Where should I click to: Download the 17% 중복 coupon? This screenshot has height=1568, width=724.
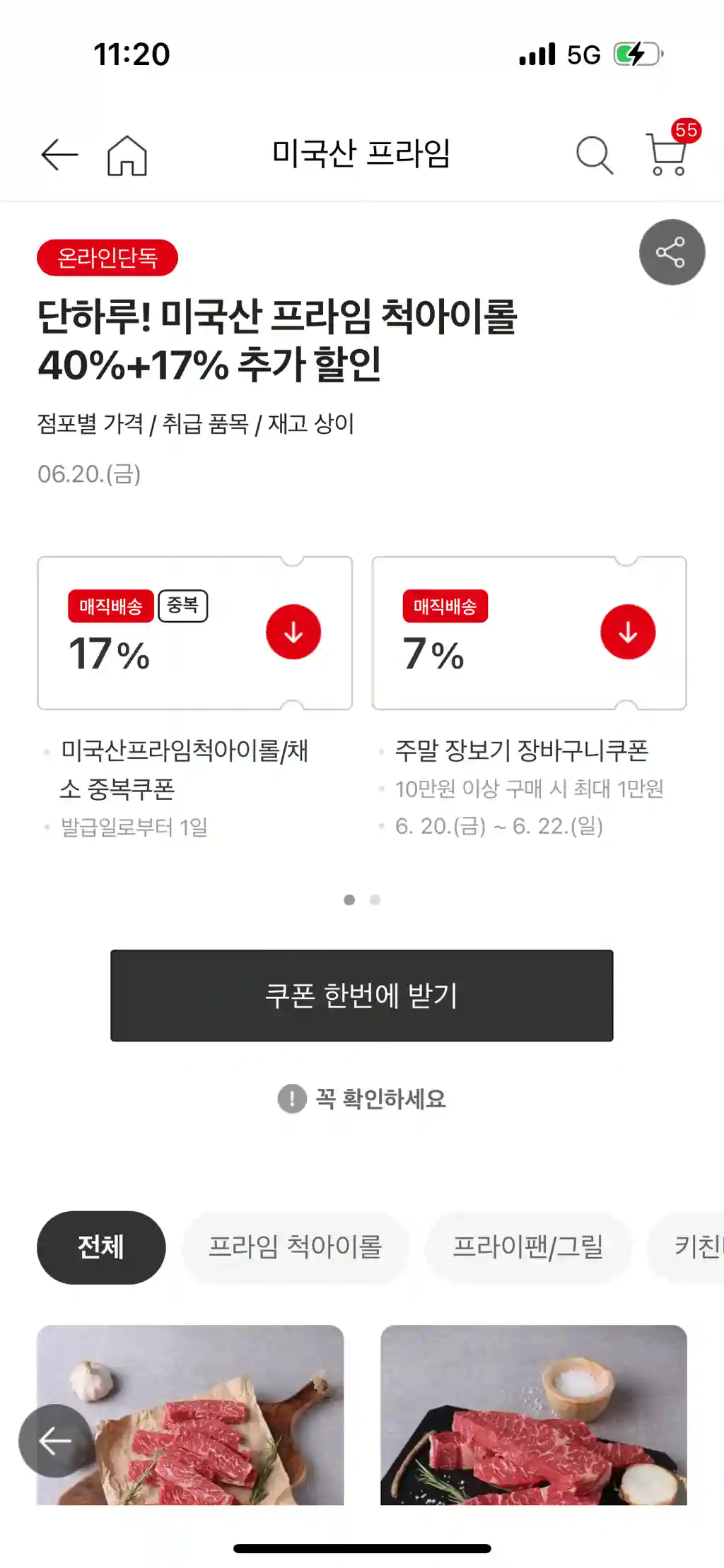click(x=293, y=632)
